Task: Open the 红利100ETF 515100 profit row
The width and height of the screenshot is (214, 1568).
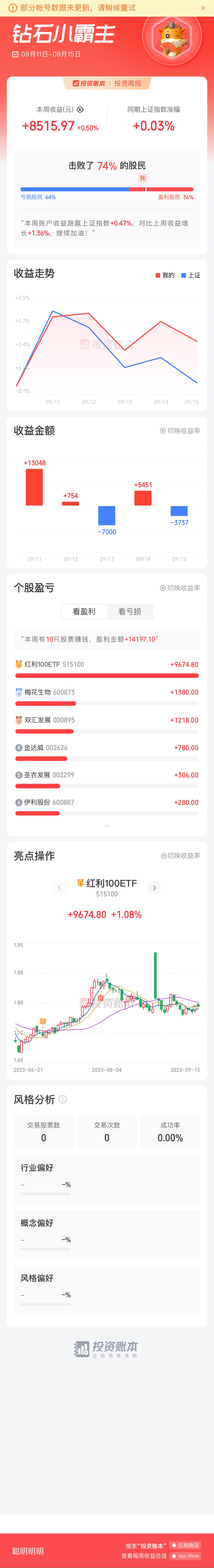Action: tap(107, 665)
